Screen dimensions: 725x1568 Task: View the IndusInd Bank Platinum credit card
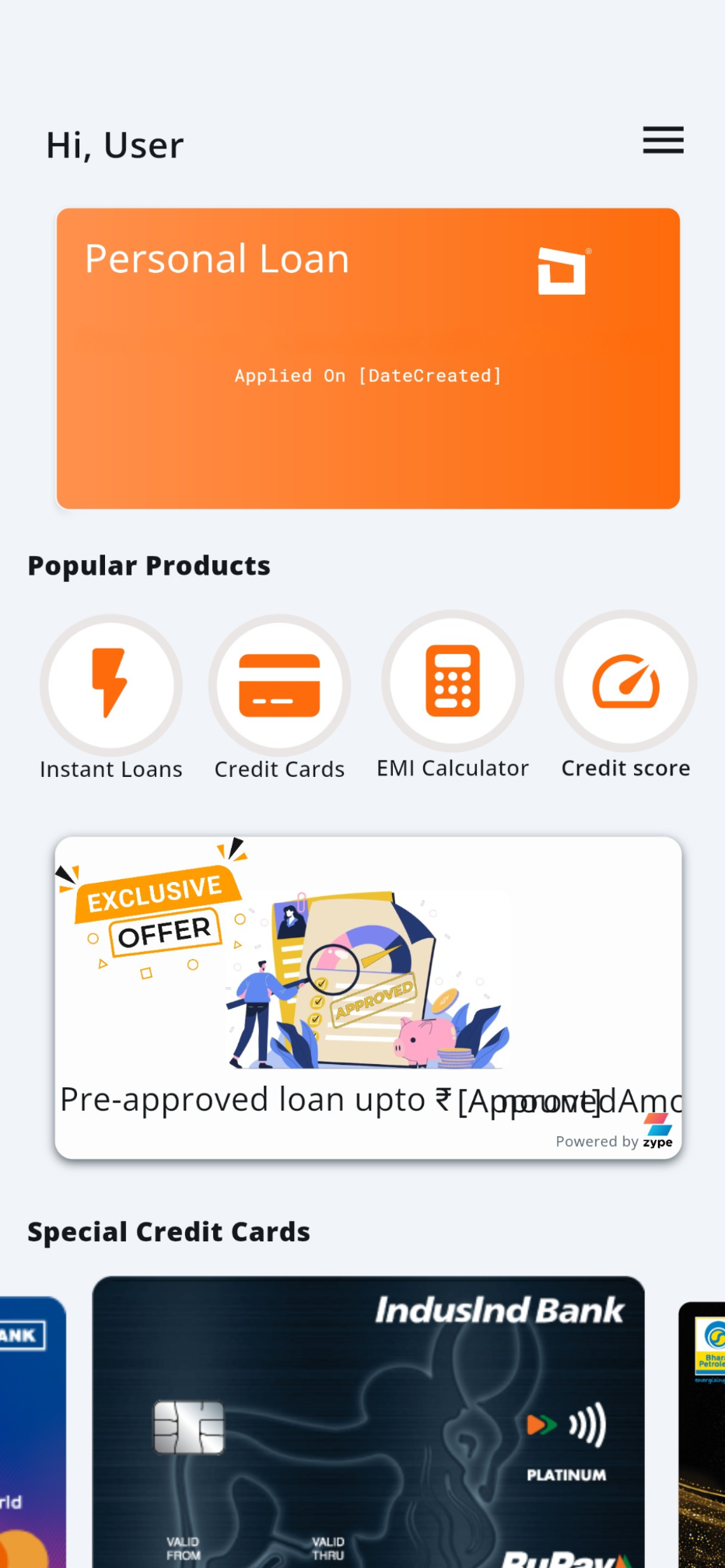click(x=368, y=1423)
